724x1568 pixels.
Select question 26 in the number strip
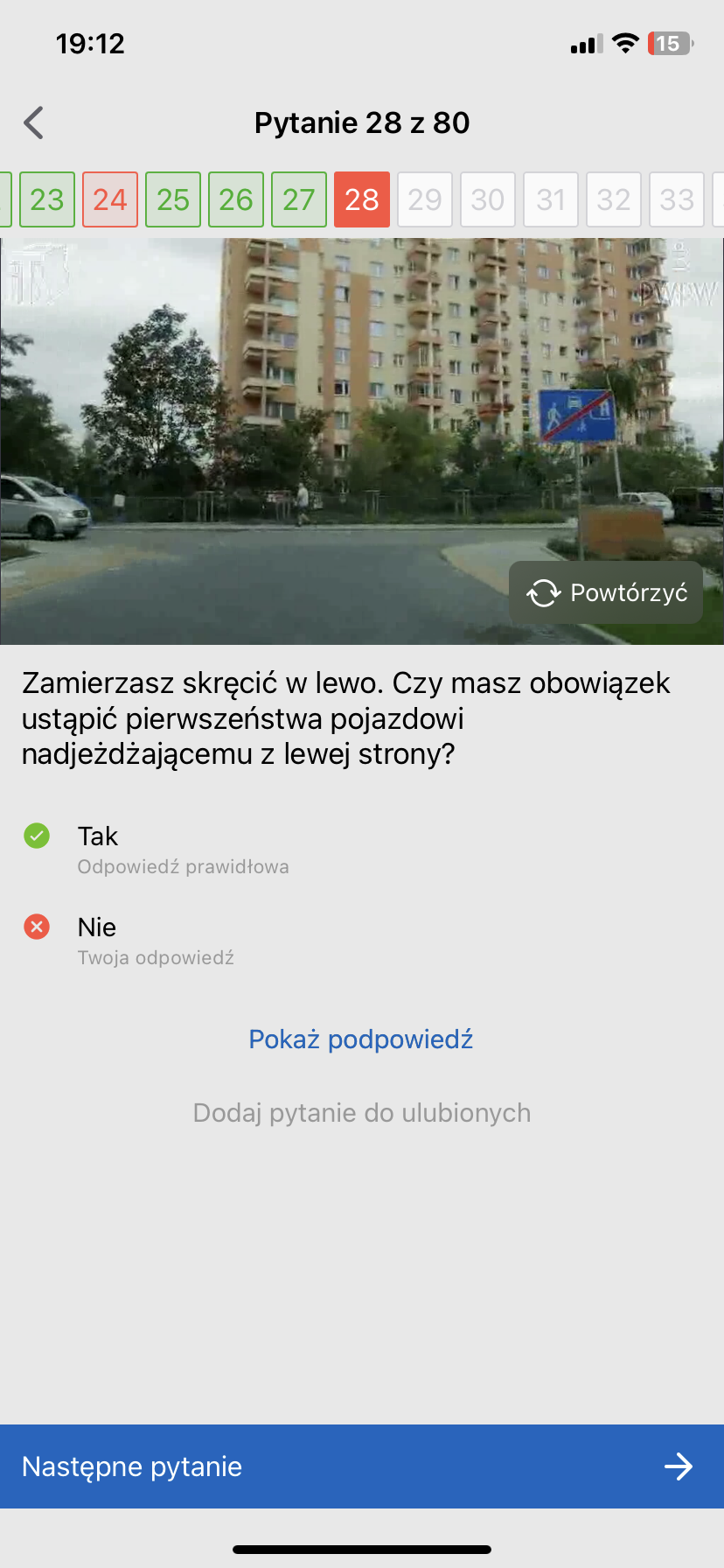pyautogui.click(x=236, y=199)
